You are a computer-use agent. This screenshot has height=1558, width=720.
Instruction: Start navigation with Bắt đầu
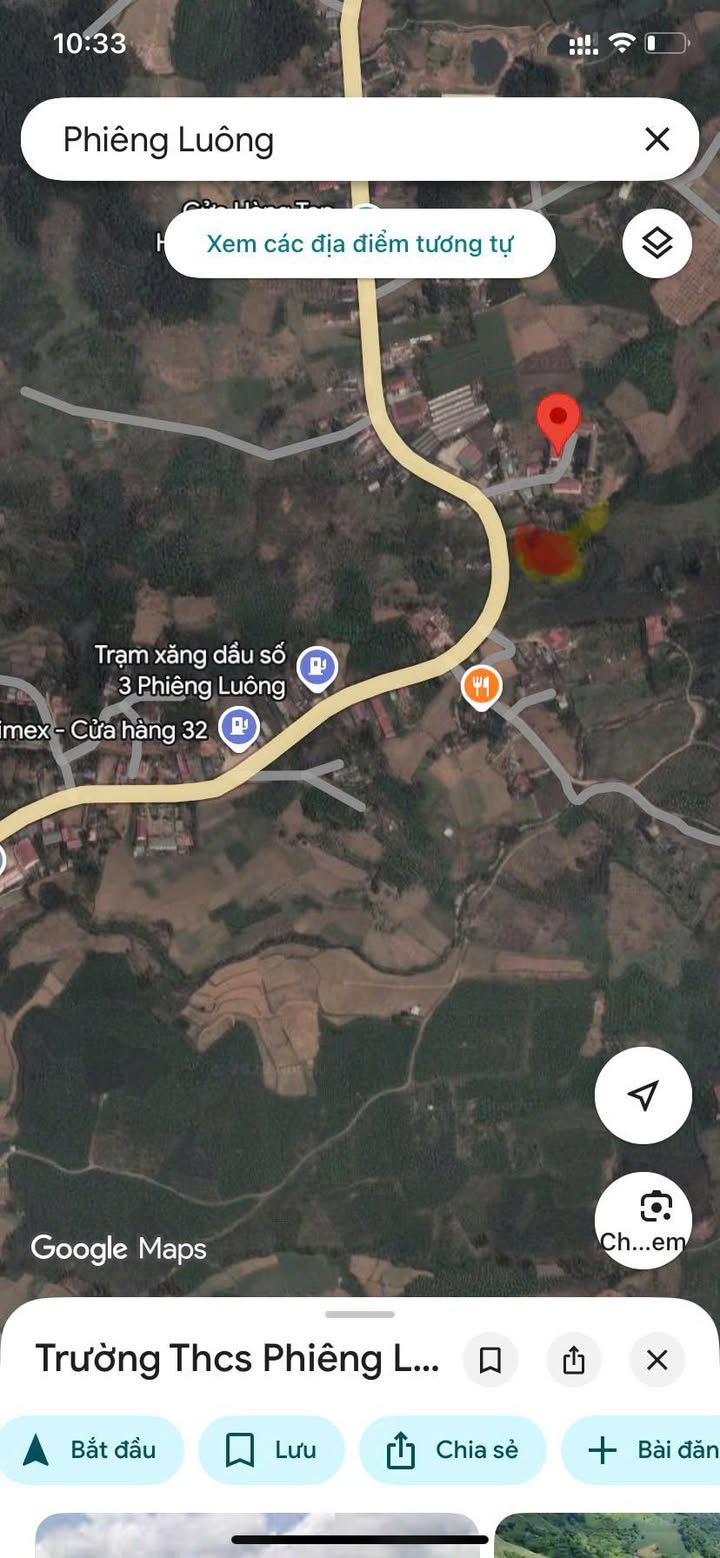pos(91,1450)
